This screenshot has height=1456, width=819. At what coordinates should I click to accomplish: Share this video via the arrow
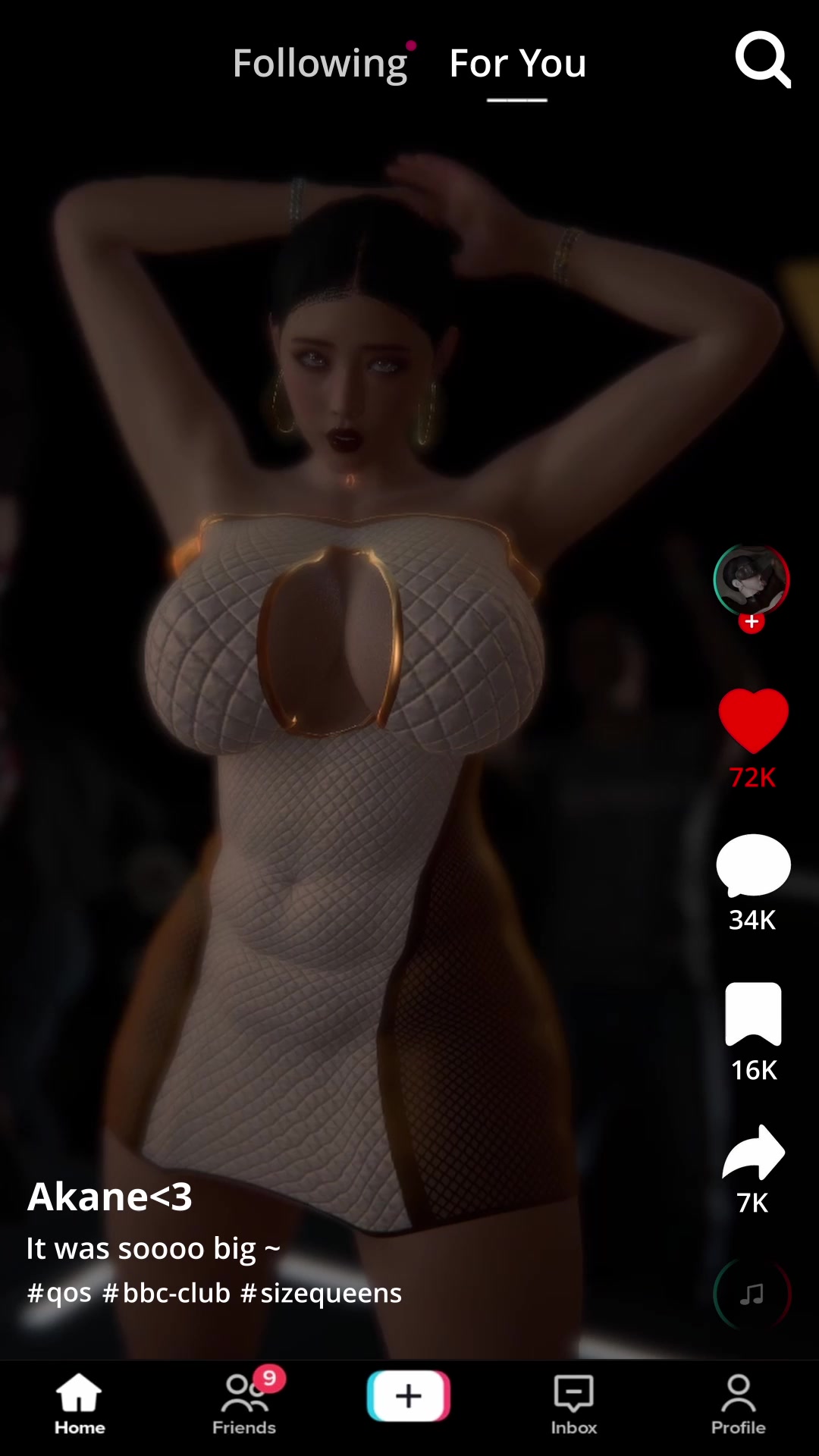pyautogui.click(x=753, y=1153)
